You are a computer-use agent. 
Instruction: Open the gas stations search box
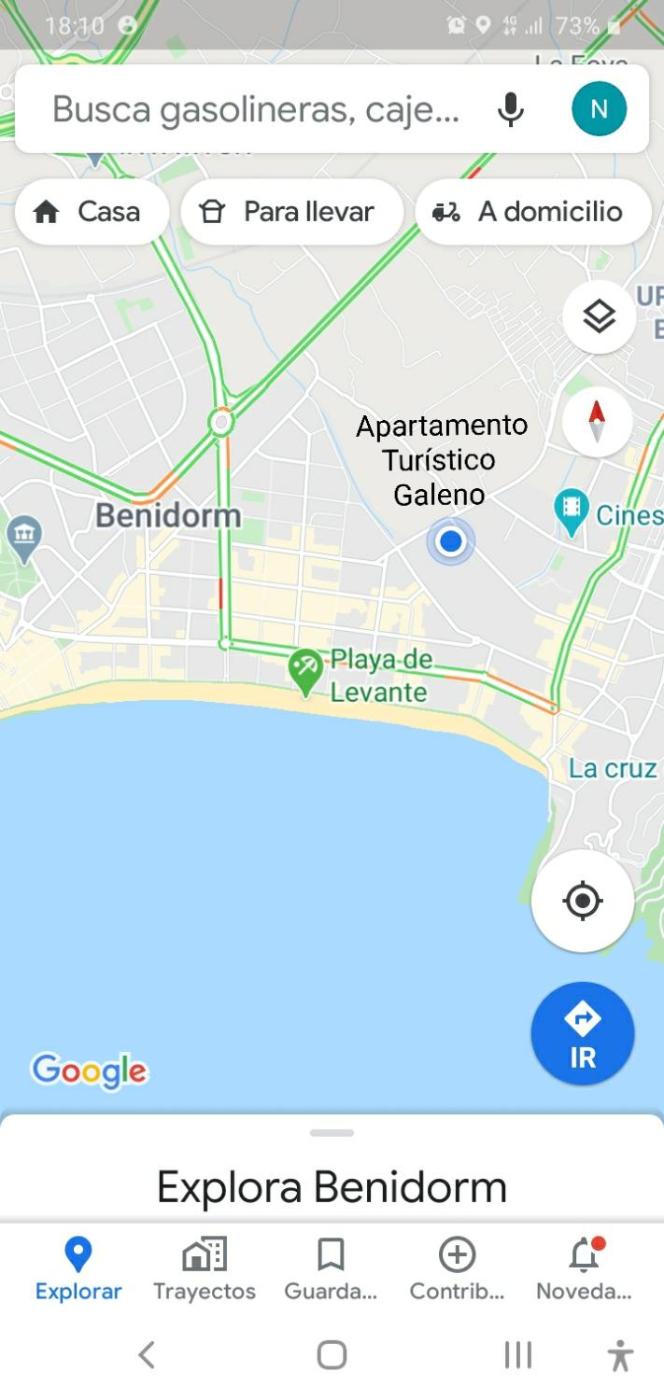(255, 109)
